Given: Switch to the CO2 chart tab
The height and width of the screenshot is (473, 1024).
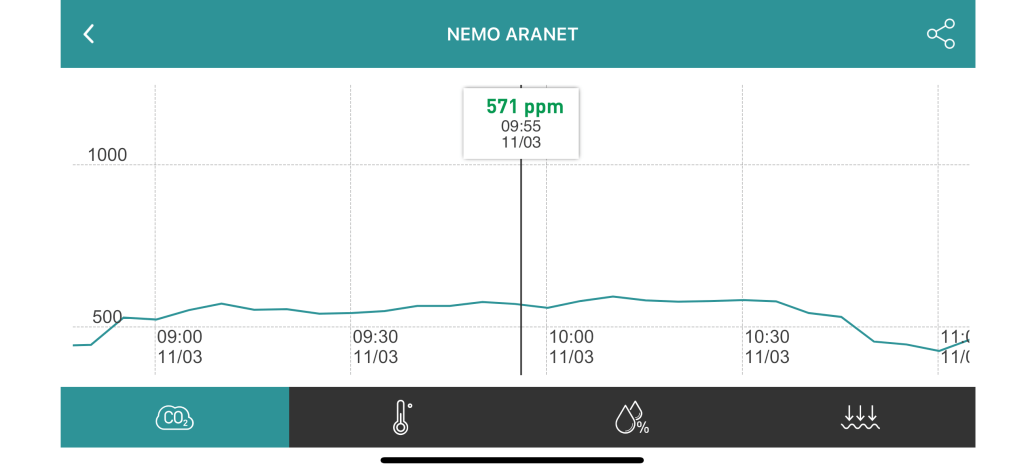Looking at the screenshot, I should (174, 417).
